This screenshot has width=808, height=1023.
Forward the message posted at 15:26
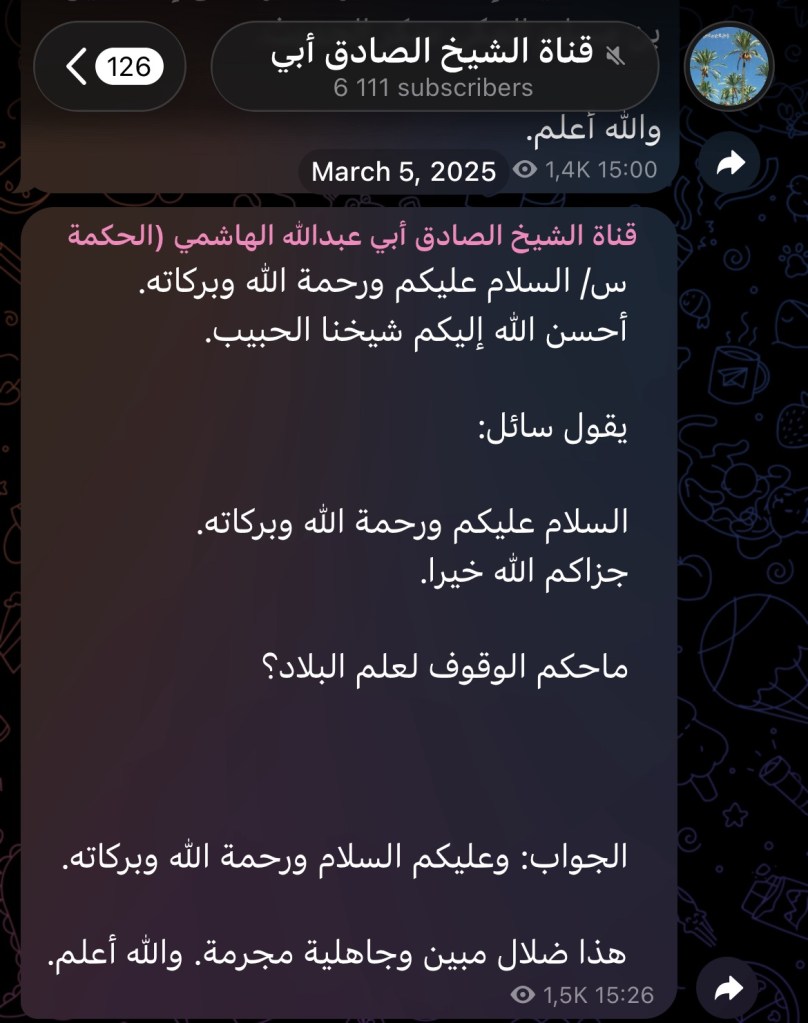click(731, 989)
